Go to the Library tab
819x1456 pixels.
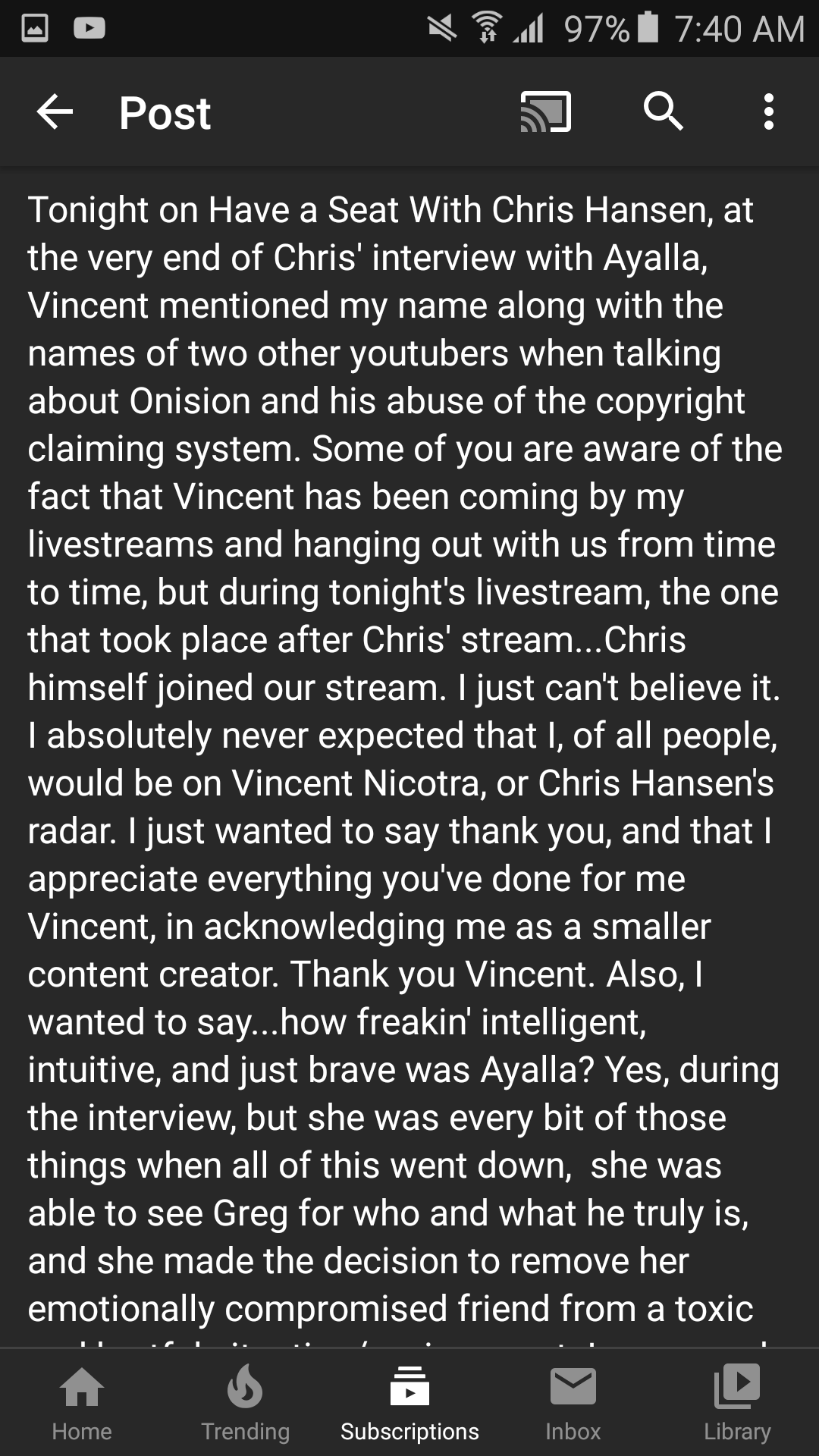(737, 1402)
